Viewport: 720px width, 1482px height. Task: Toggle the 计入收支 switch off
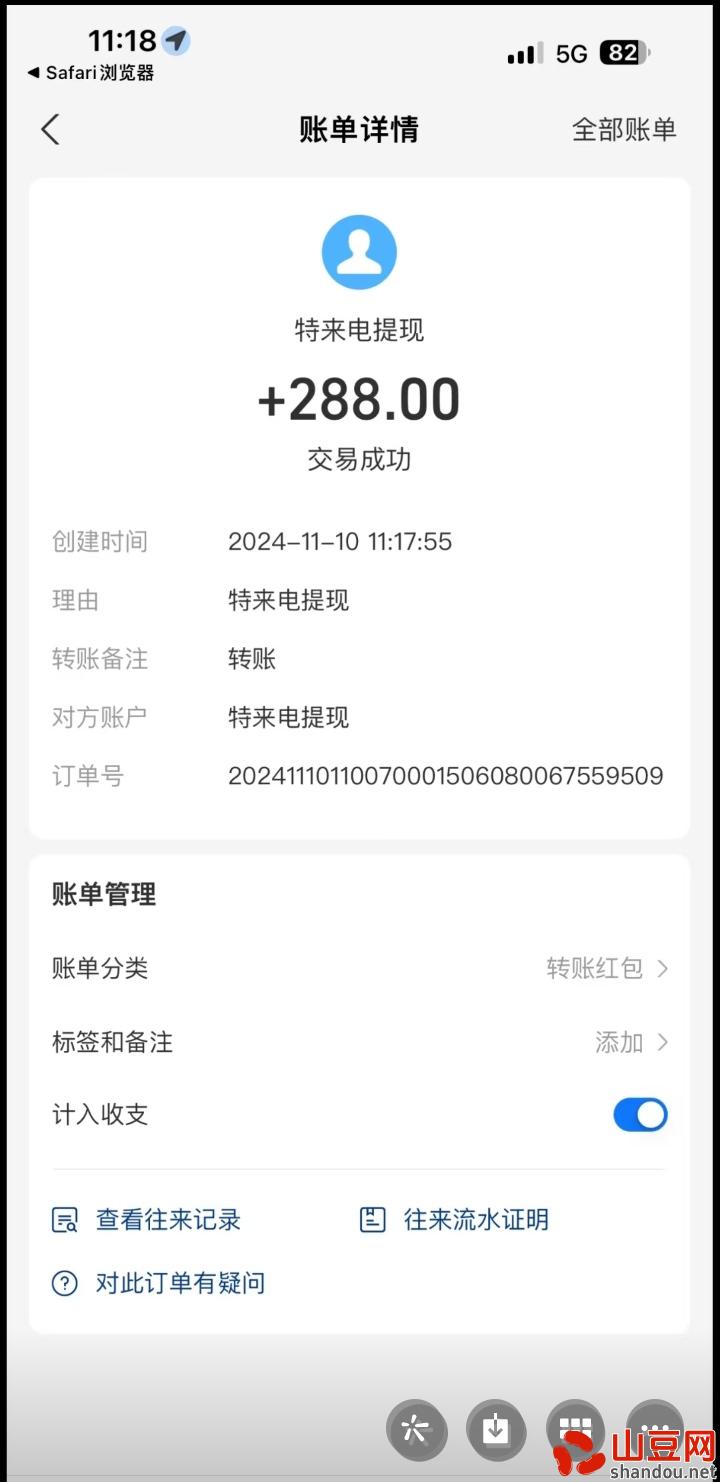point(640,1115)
